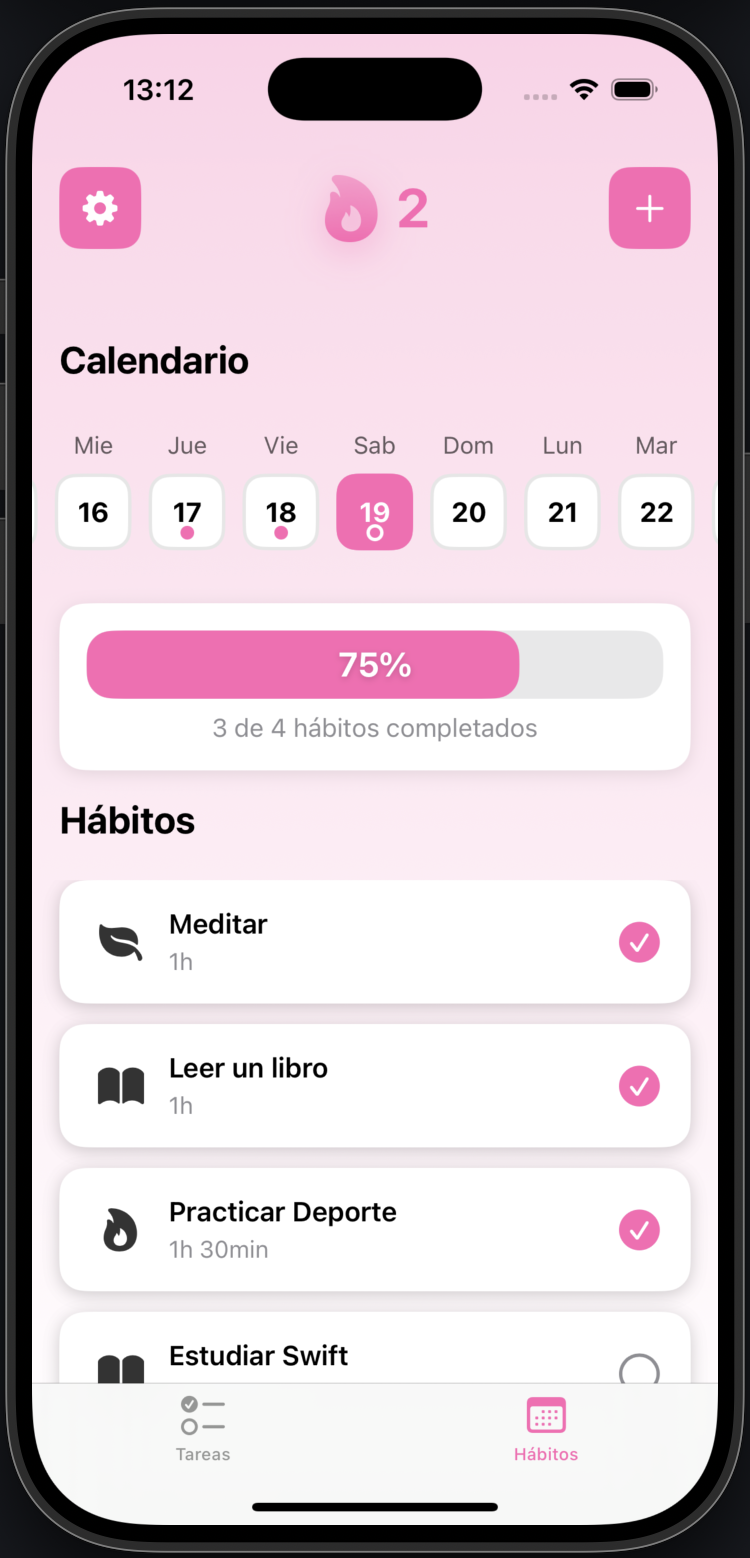Image resolution: width=750 pixels, height=1558 pixels.
Task: Tap the plus icon to add a habit
Action: click(649, 208)
